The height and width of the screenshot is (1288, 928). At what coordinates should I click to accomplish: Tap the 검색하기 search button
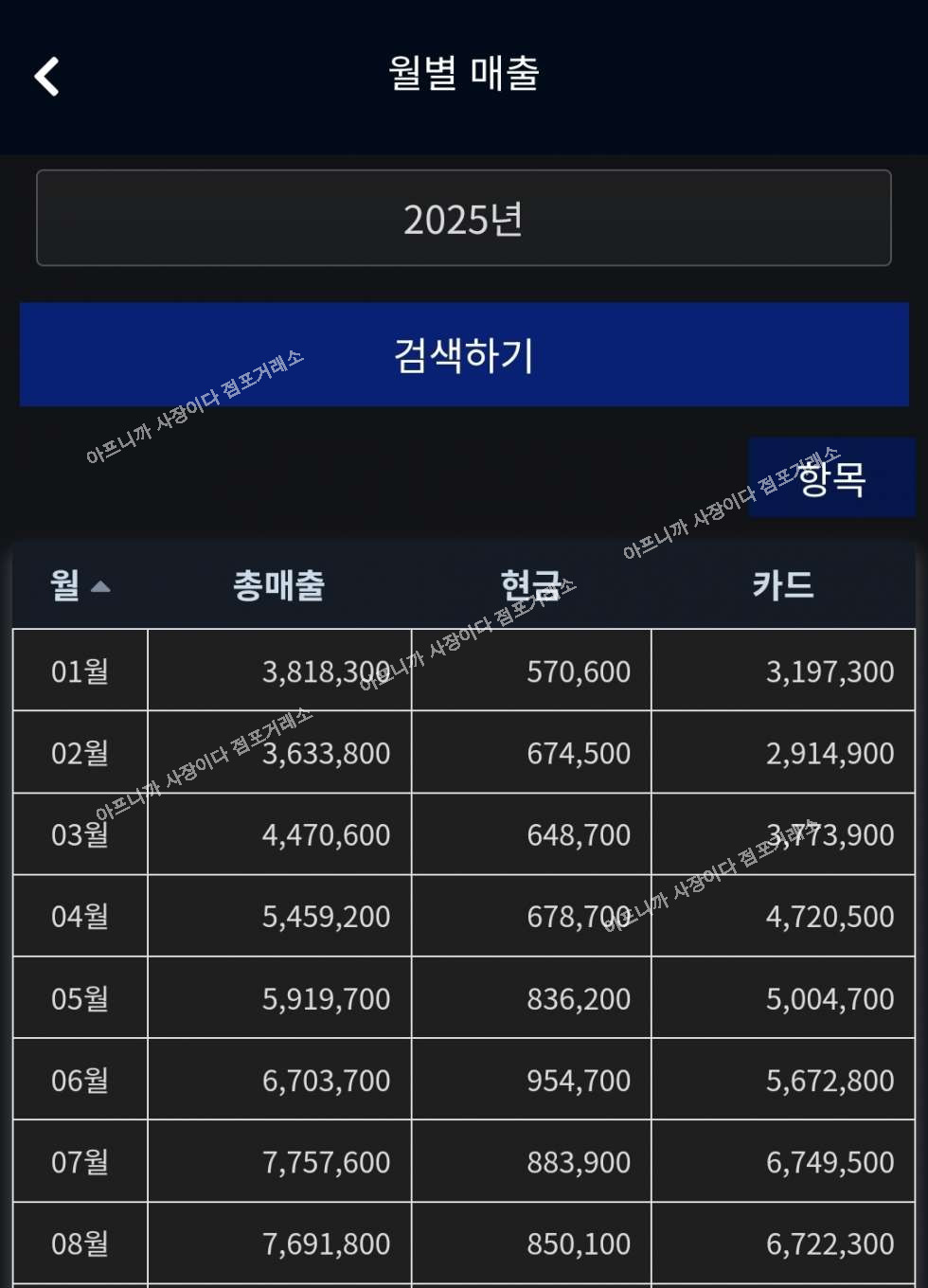tap(463, 355)
